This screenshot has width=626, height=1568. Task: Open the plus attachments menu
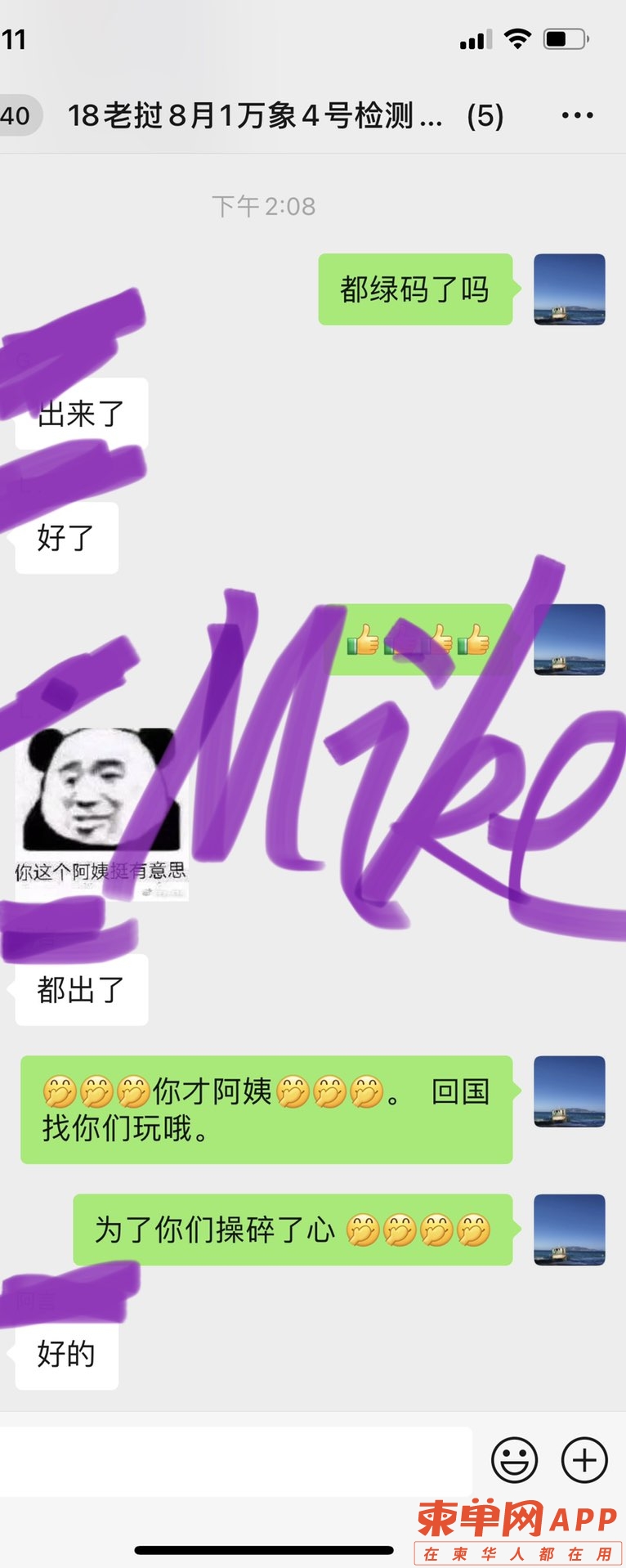(584, 1459)
